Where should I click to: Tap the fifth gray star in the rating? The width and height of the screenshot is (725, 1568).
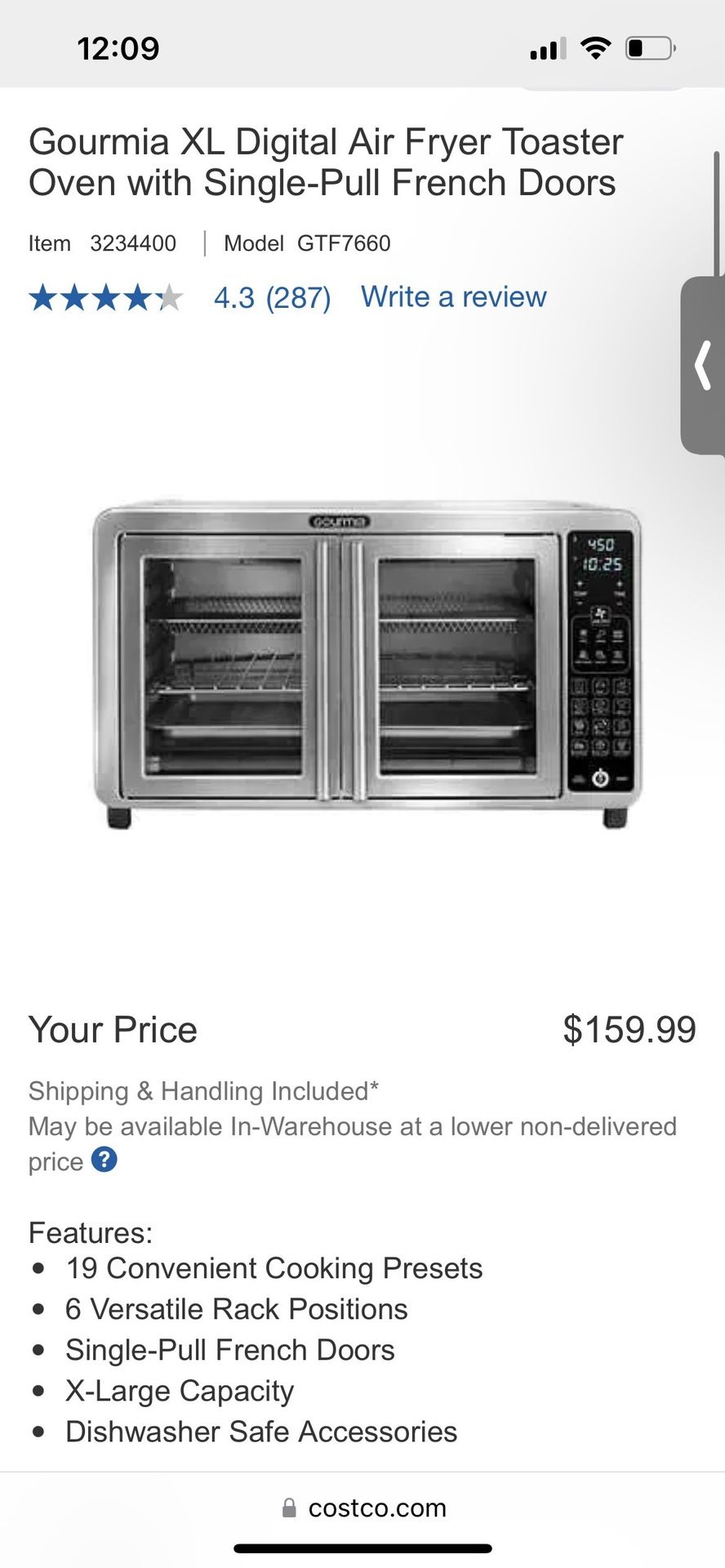pyautogui.click(x=169, y=299)
